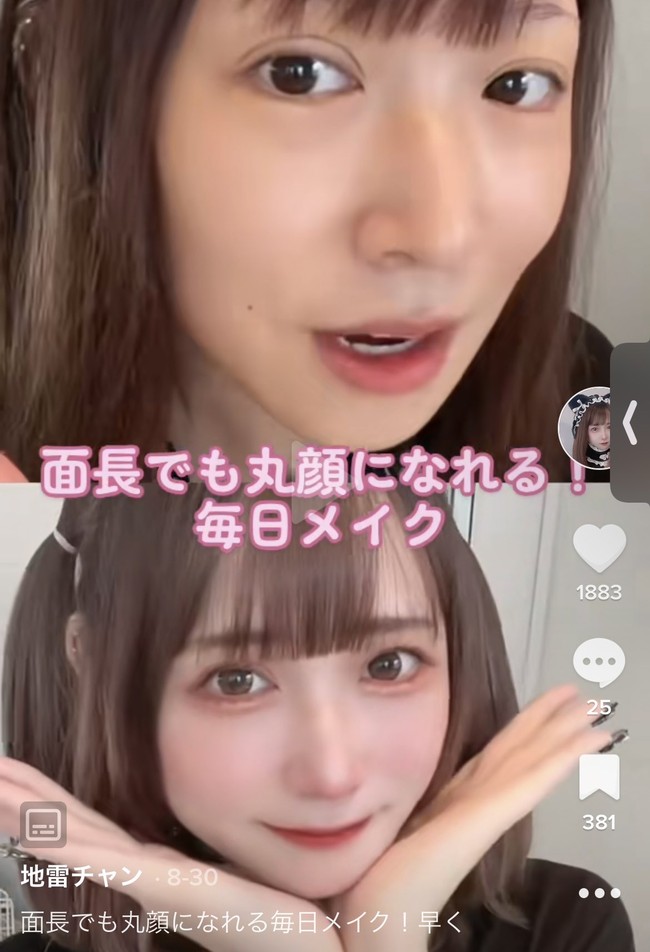
Task: Toggle the captions icon above the username
Action: click(44, 825)
